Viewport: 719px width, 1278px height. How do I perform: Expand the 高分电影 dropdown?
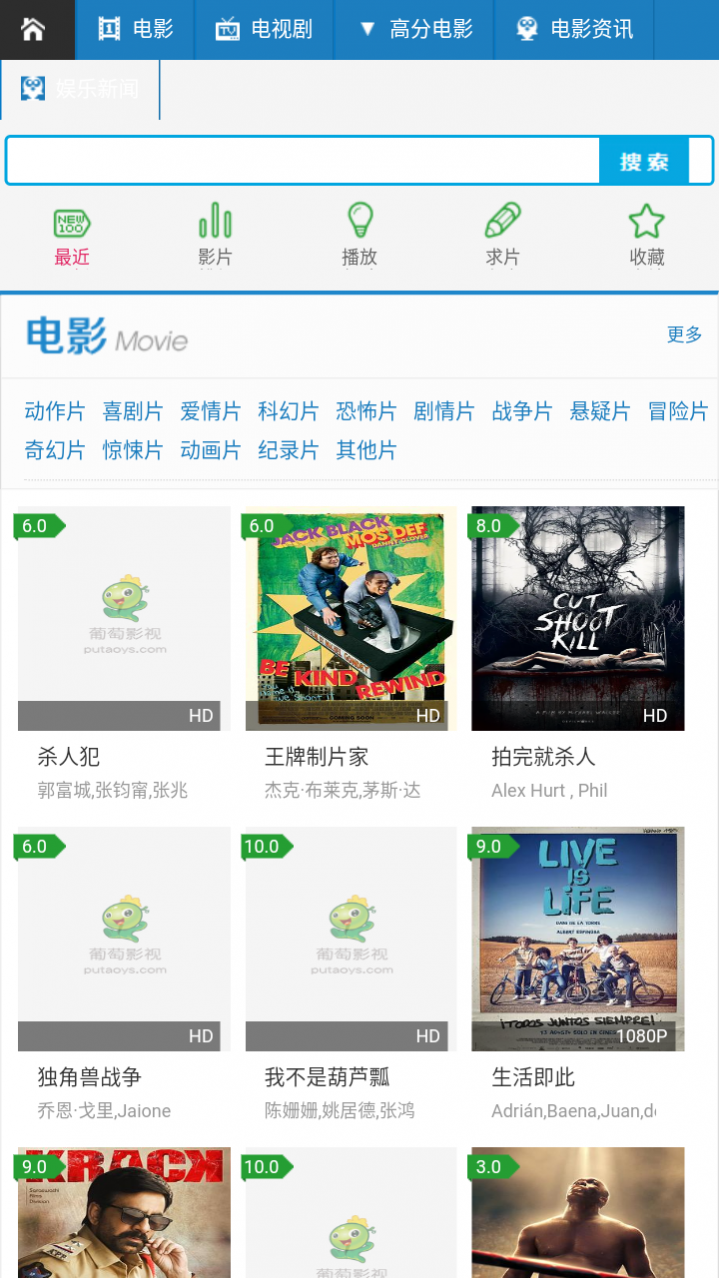(x=414, y=29)
